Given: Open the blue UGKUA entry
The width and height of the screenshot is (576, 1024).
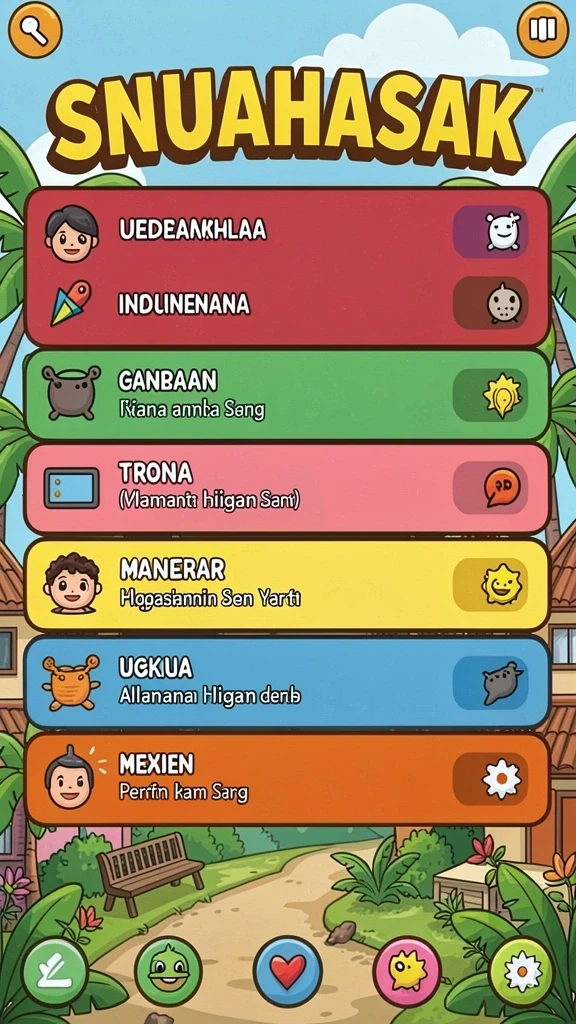Looking at the screenshot, I should click(287, 682).
